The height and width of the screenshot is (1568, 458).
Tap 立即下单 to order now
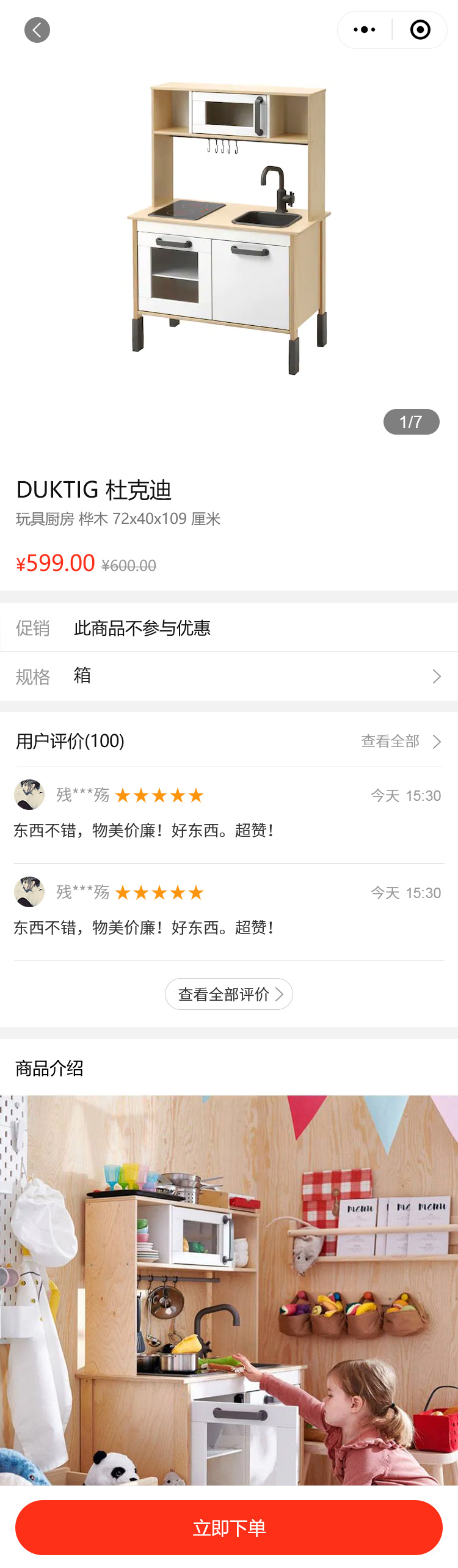(229, 1528)
